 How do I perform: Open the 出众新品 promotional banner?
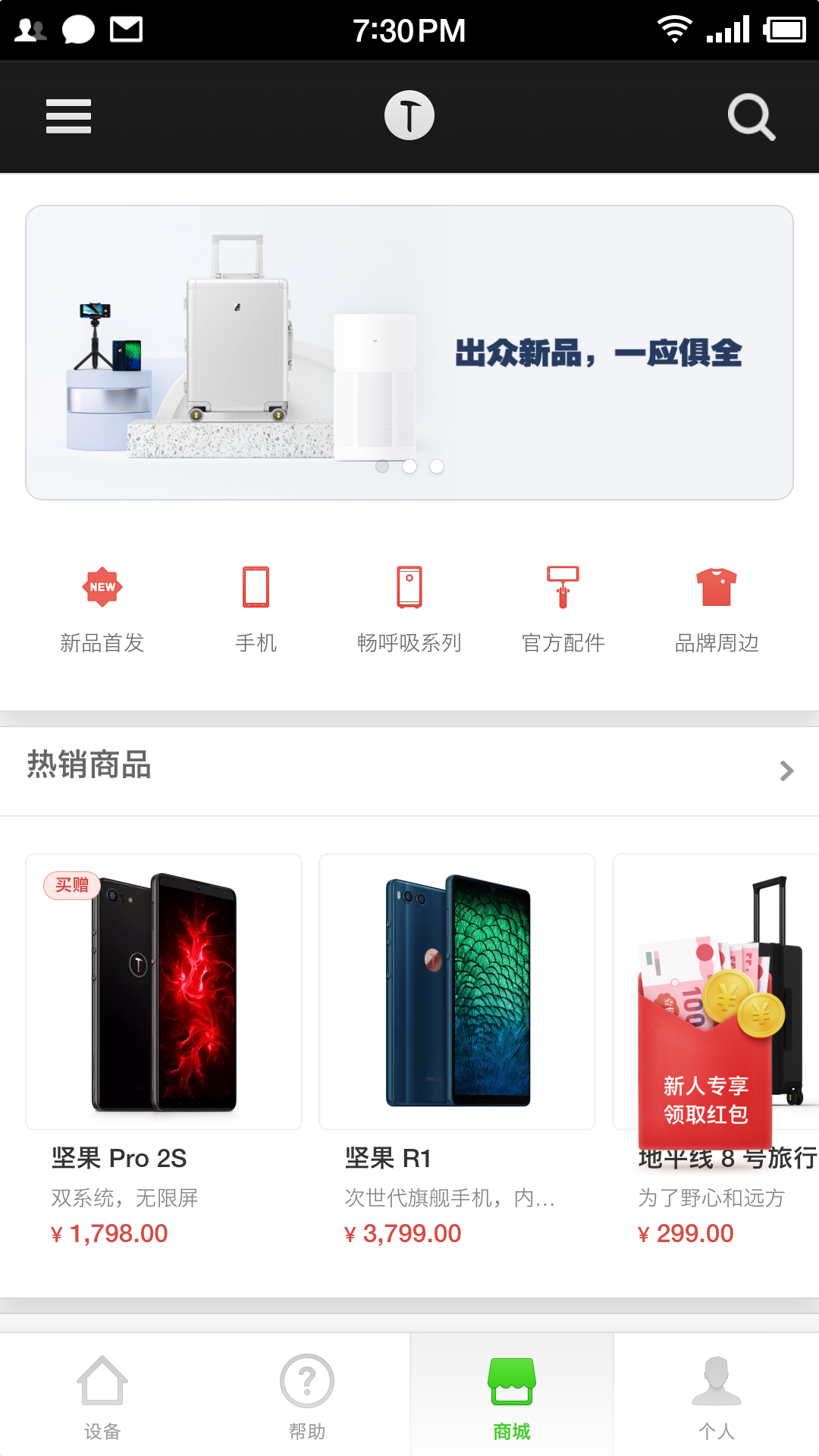[x=409, y=353]
